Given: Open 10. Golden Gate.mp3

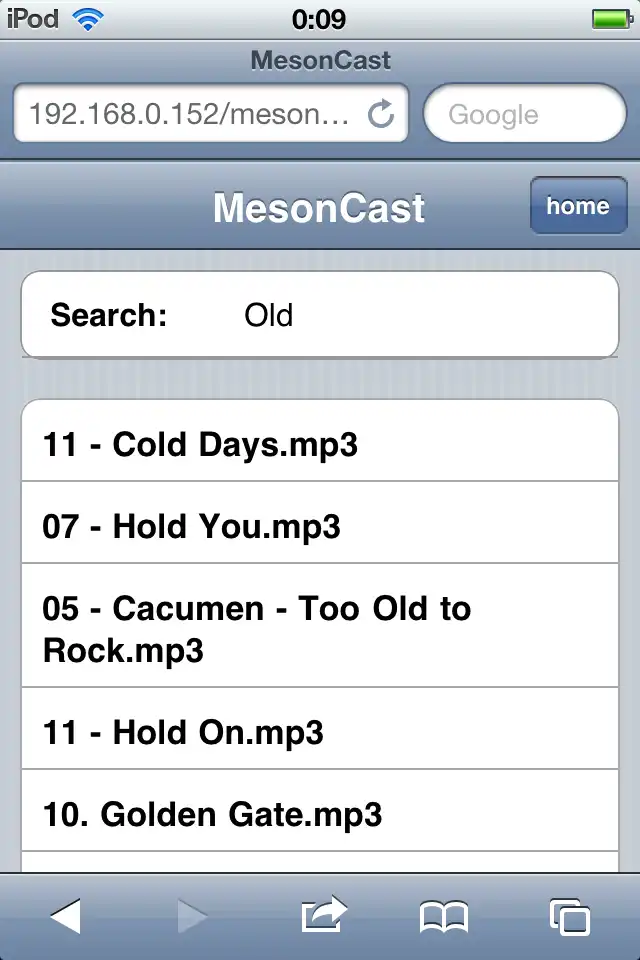Looking at the screenshot, I should [x=320, y=814].
